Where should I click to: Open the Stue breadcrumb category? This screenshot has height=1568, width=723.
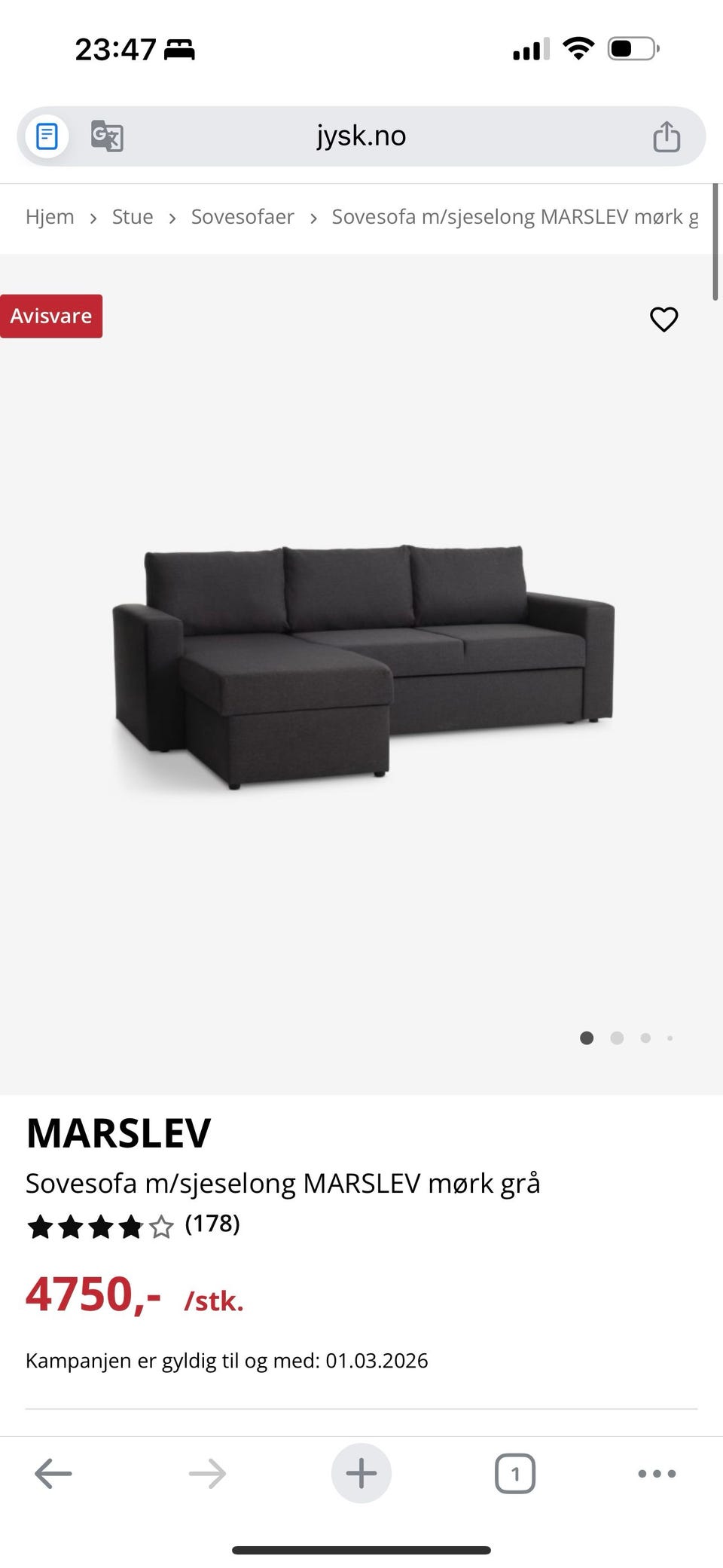coord(133,217)
